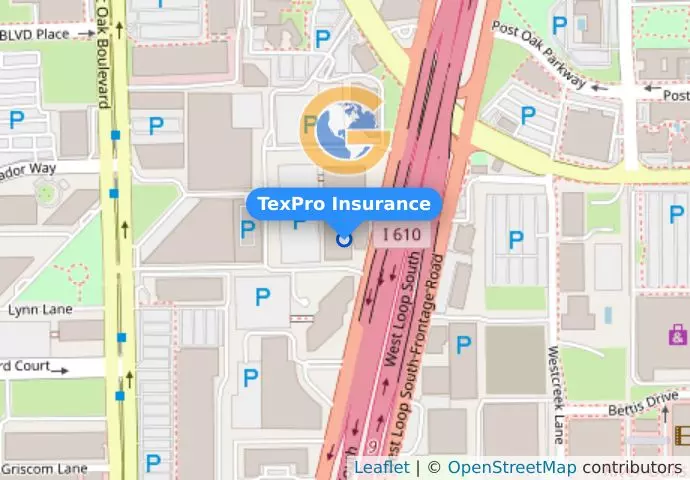Tap the TexPro Insurance label bubble
Image resolution: width=690 pixels, height=480 pixels.
coord(344,204)
